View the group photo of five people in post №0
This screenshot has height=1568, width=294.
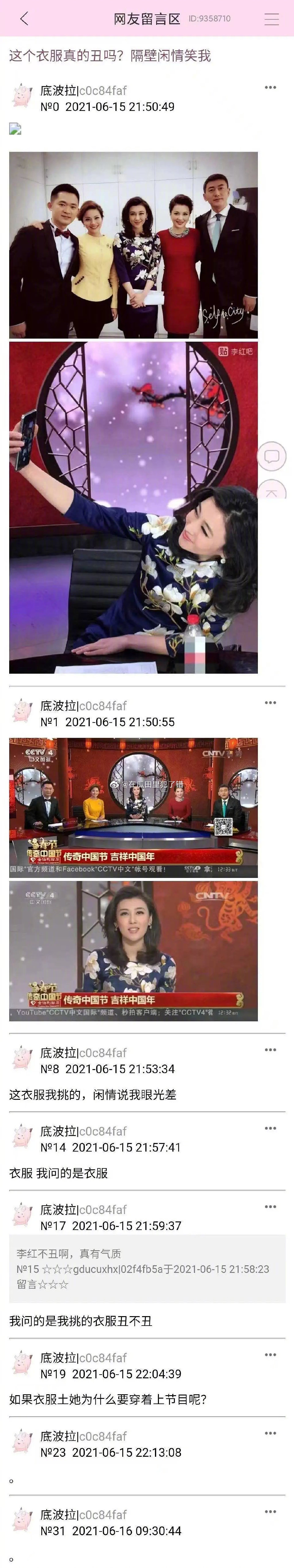coord(133,245)
